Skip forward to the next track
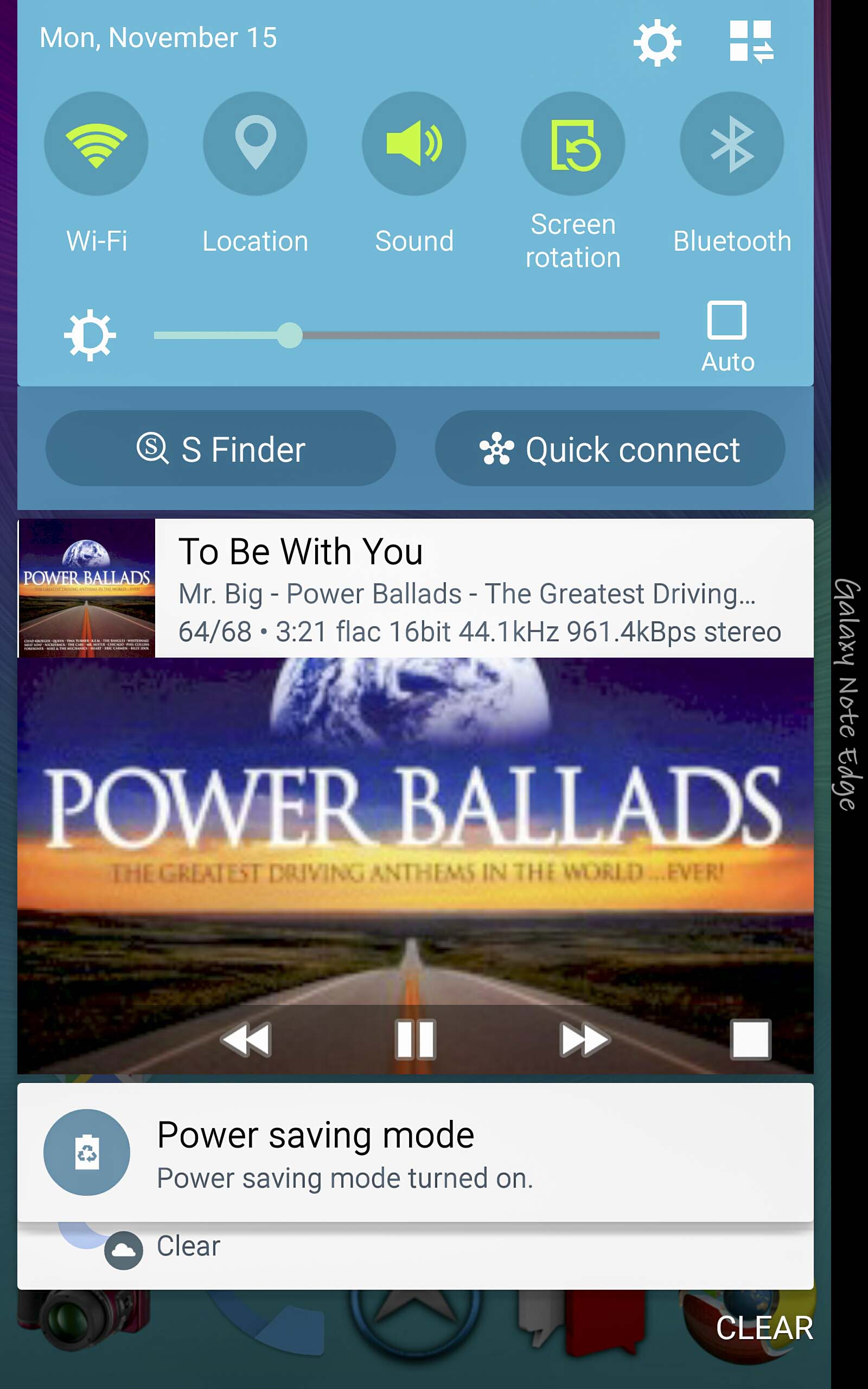868x1389 pixels. (x=583, y=1039)
